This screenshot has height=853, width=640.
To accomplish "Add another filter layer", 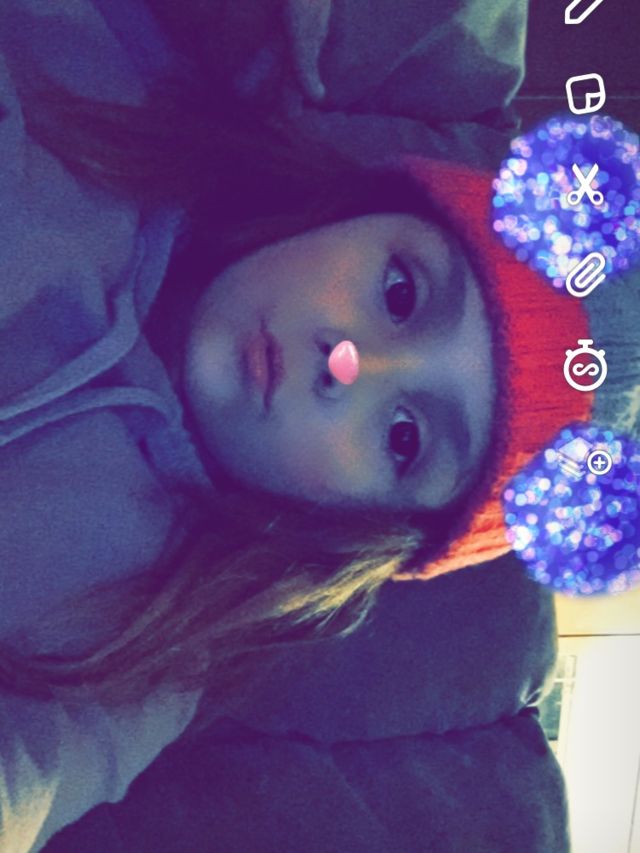I will tap(587, 461).
